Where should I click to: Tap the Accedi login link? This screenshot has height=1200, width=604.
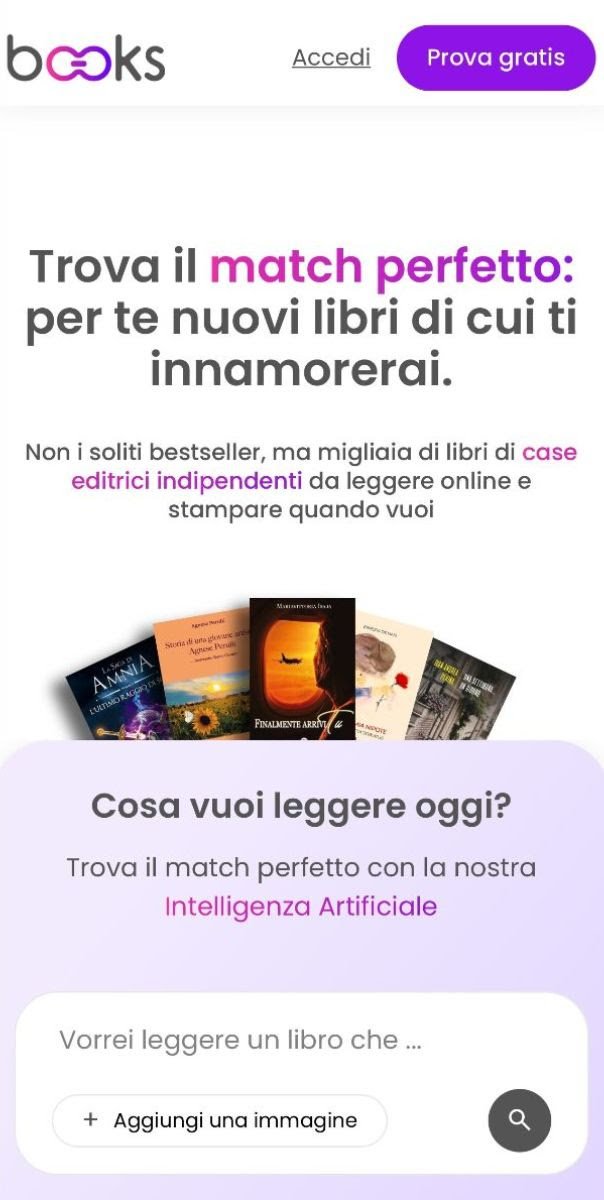pos(331,58)
